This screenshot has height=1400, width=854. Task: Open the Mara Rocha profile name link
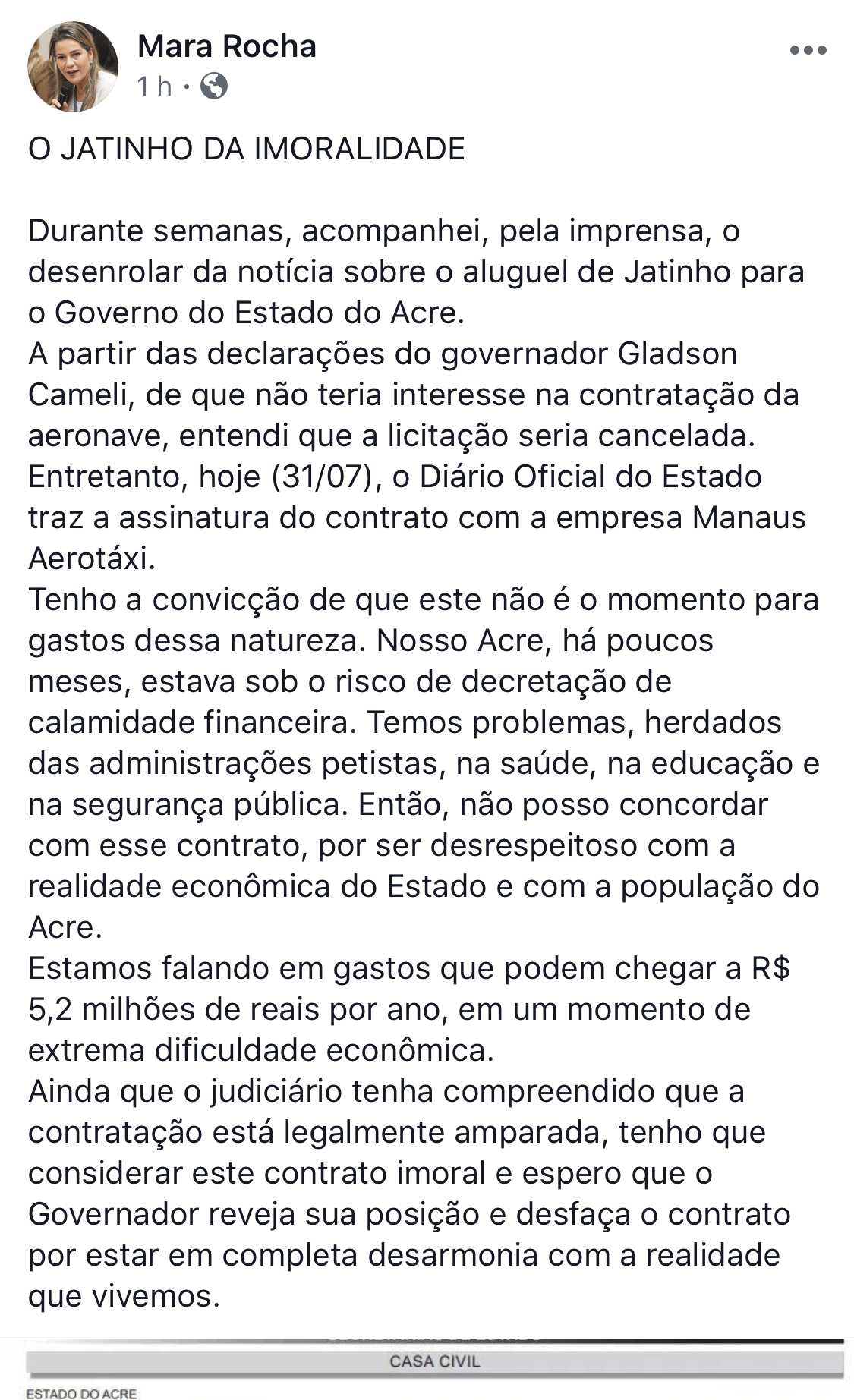coord(226,47)
